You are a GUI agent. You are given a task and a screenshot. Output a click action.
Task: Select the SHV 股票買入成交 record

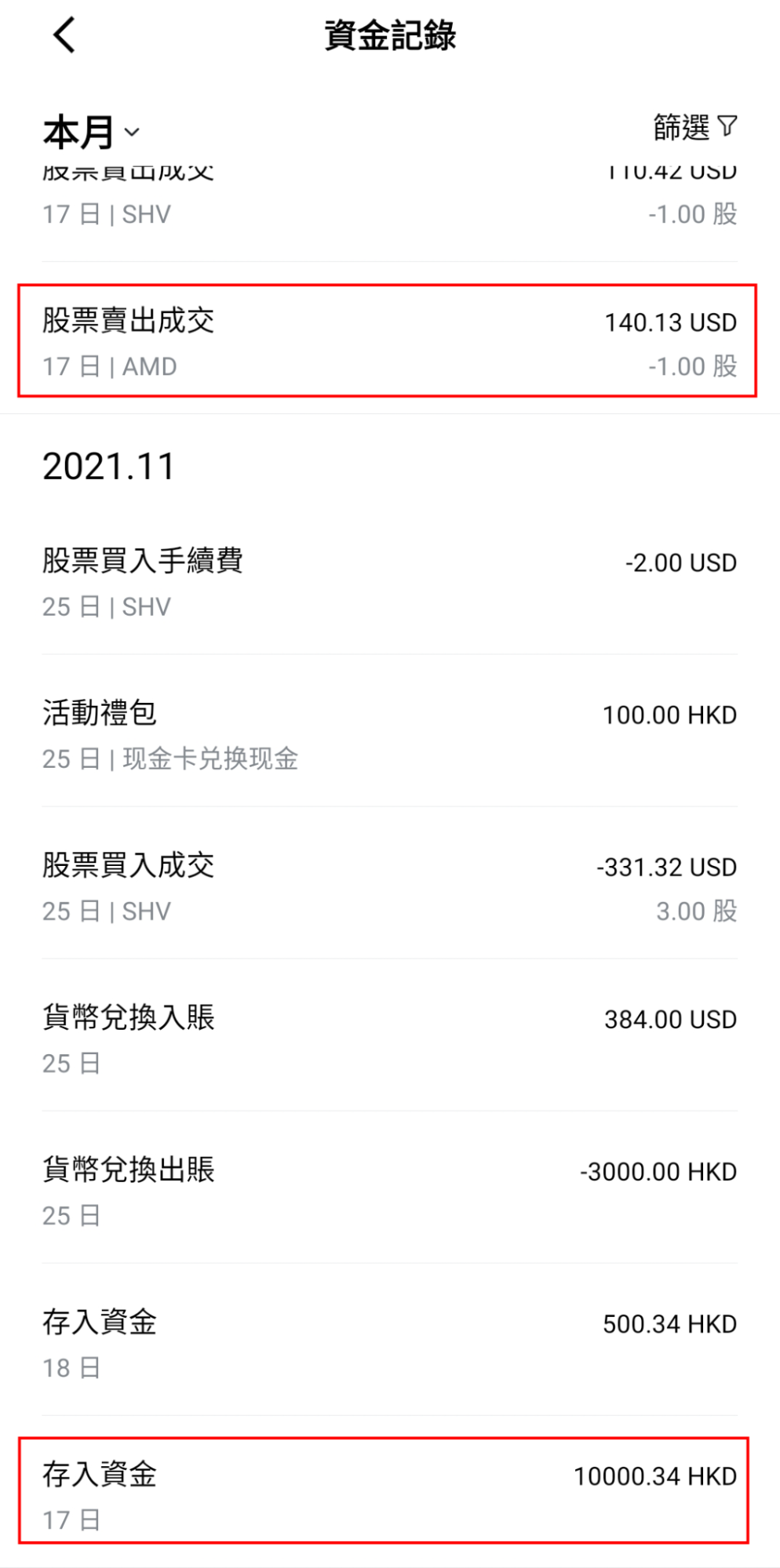tap(388, 887)
